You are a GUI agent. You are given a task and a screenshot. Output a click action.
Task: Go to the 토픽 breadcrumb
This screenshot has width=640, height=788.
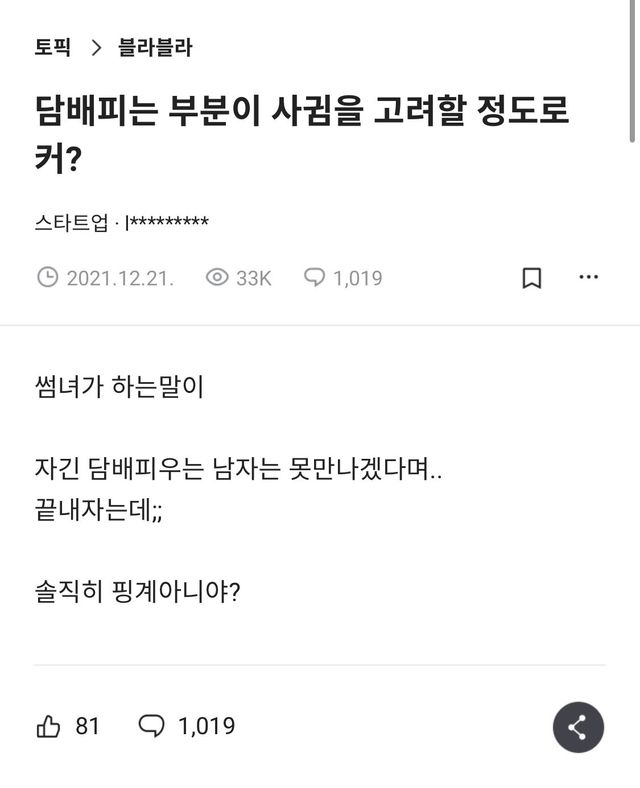[x=52, y=47]
